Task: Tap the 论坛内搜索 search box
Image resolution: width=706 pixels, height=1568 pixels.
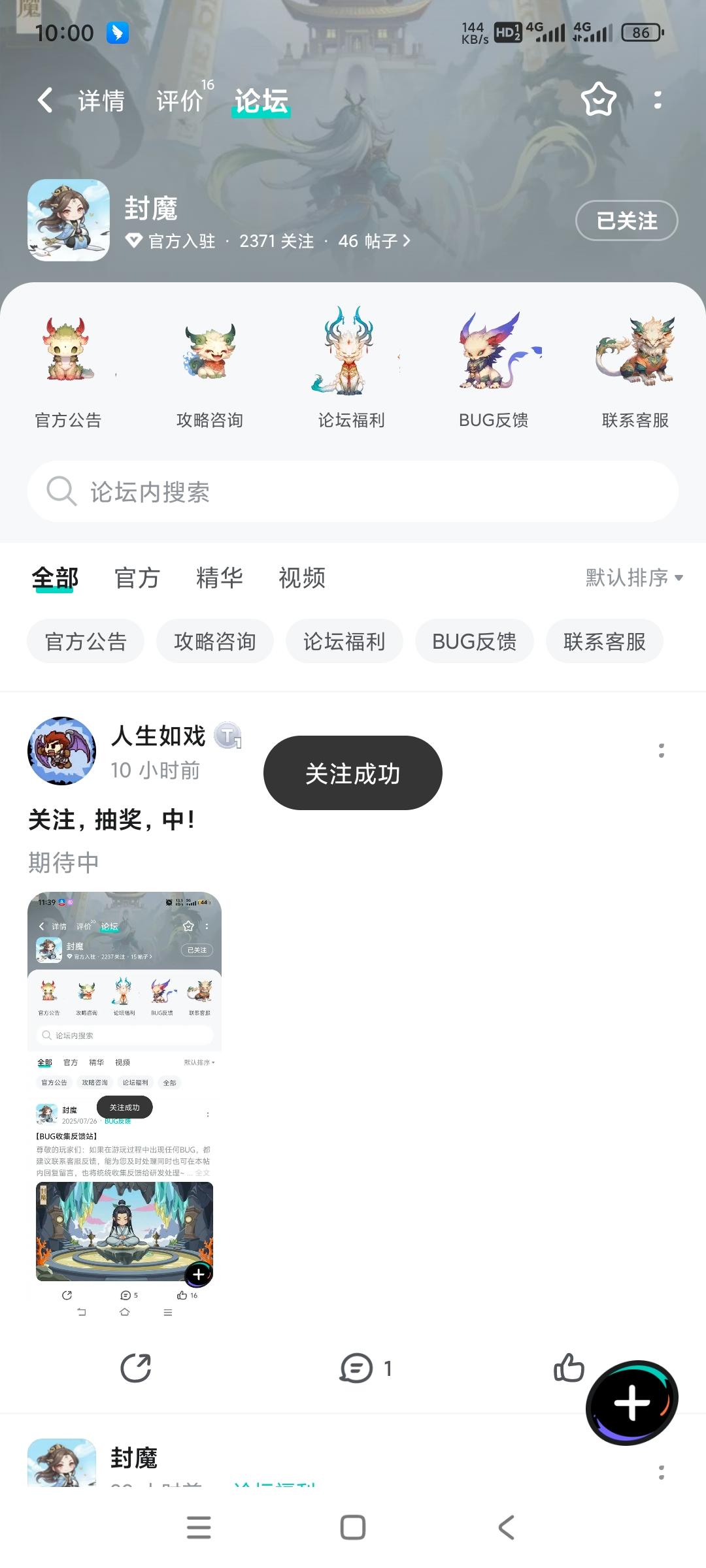Action: (x=353, y=491)
